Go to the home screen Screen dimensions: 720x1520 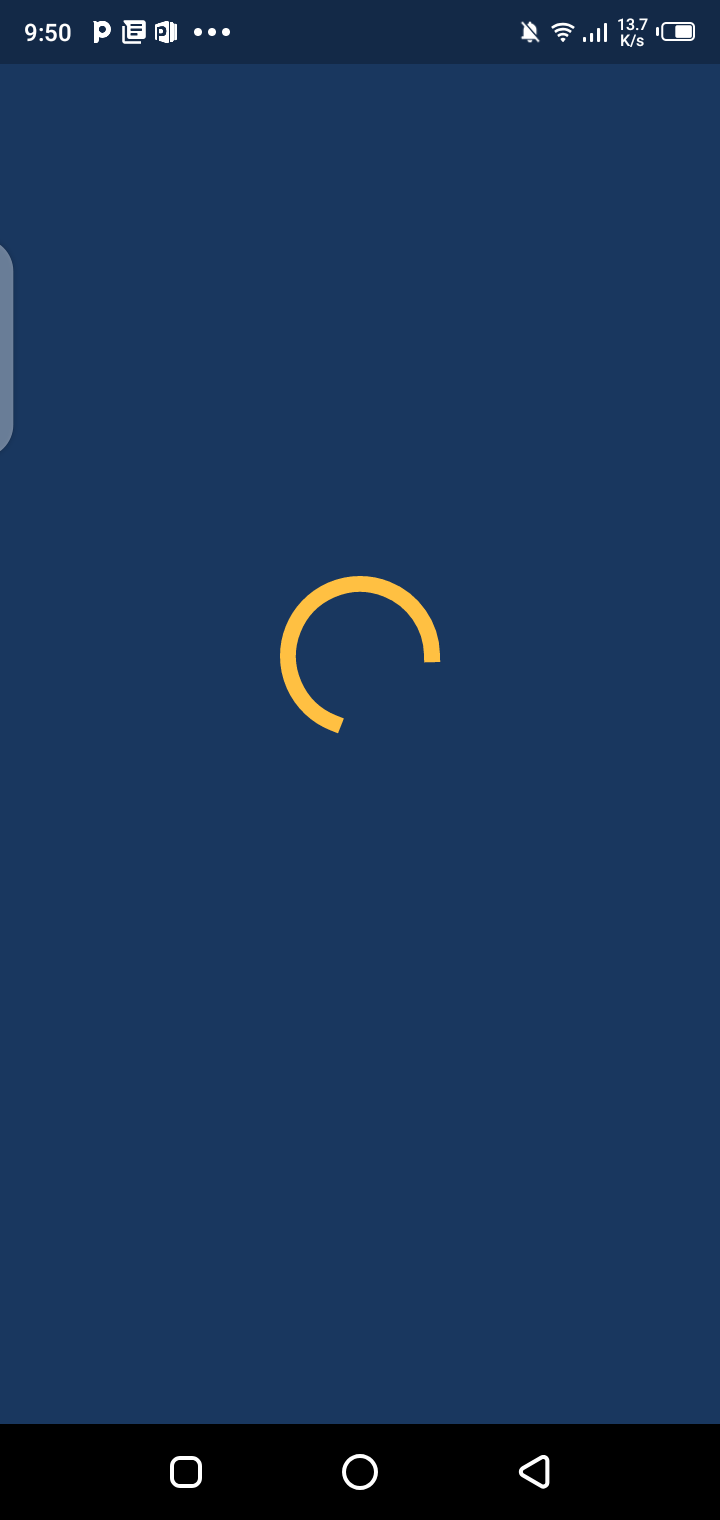tap(360, 1472)
